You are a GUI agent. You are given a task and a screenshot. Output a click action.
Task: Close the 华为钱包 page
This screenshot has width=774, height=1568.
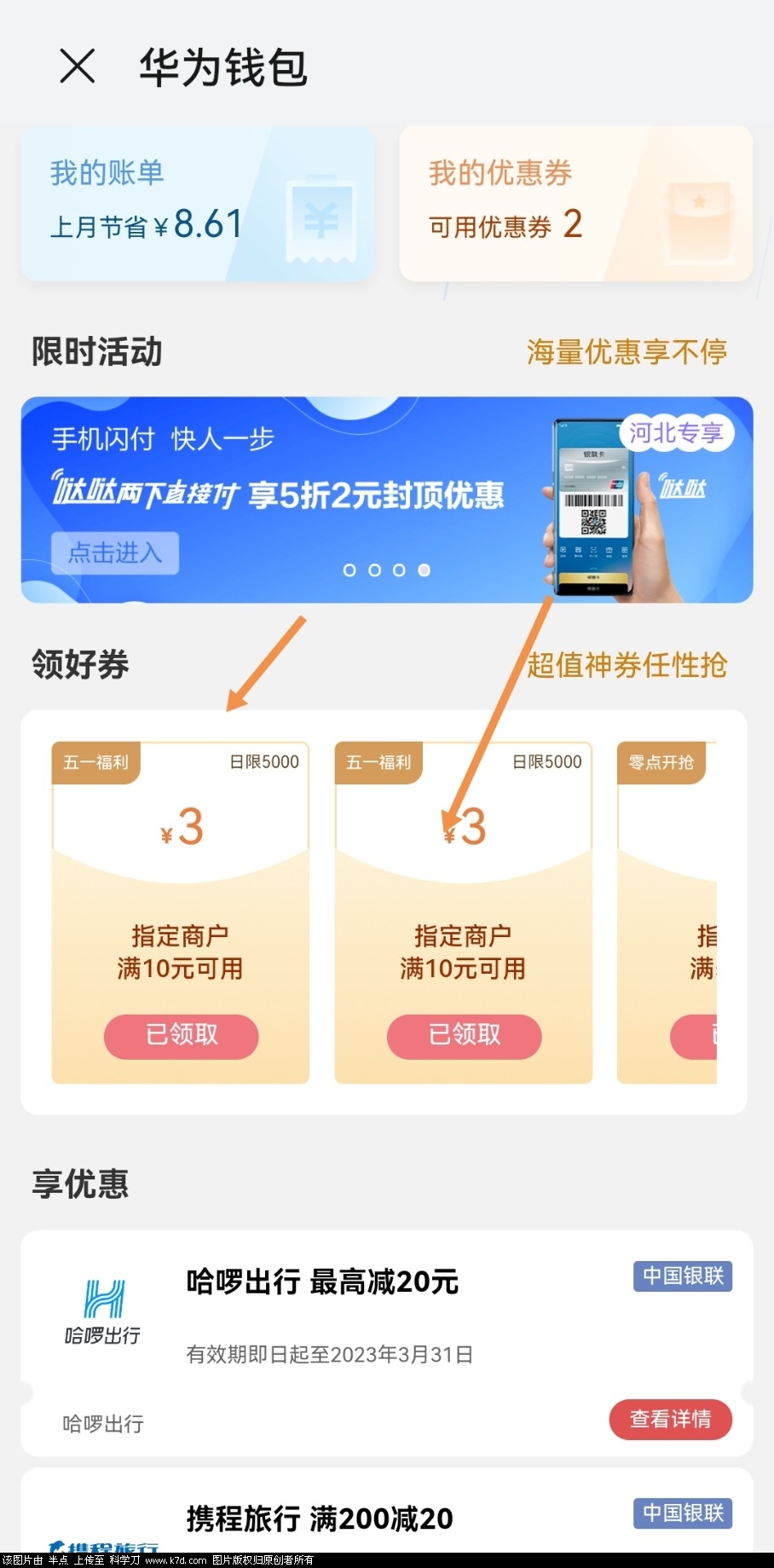pyautogui.click(x=77, y=66)
